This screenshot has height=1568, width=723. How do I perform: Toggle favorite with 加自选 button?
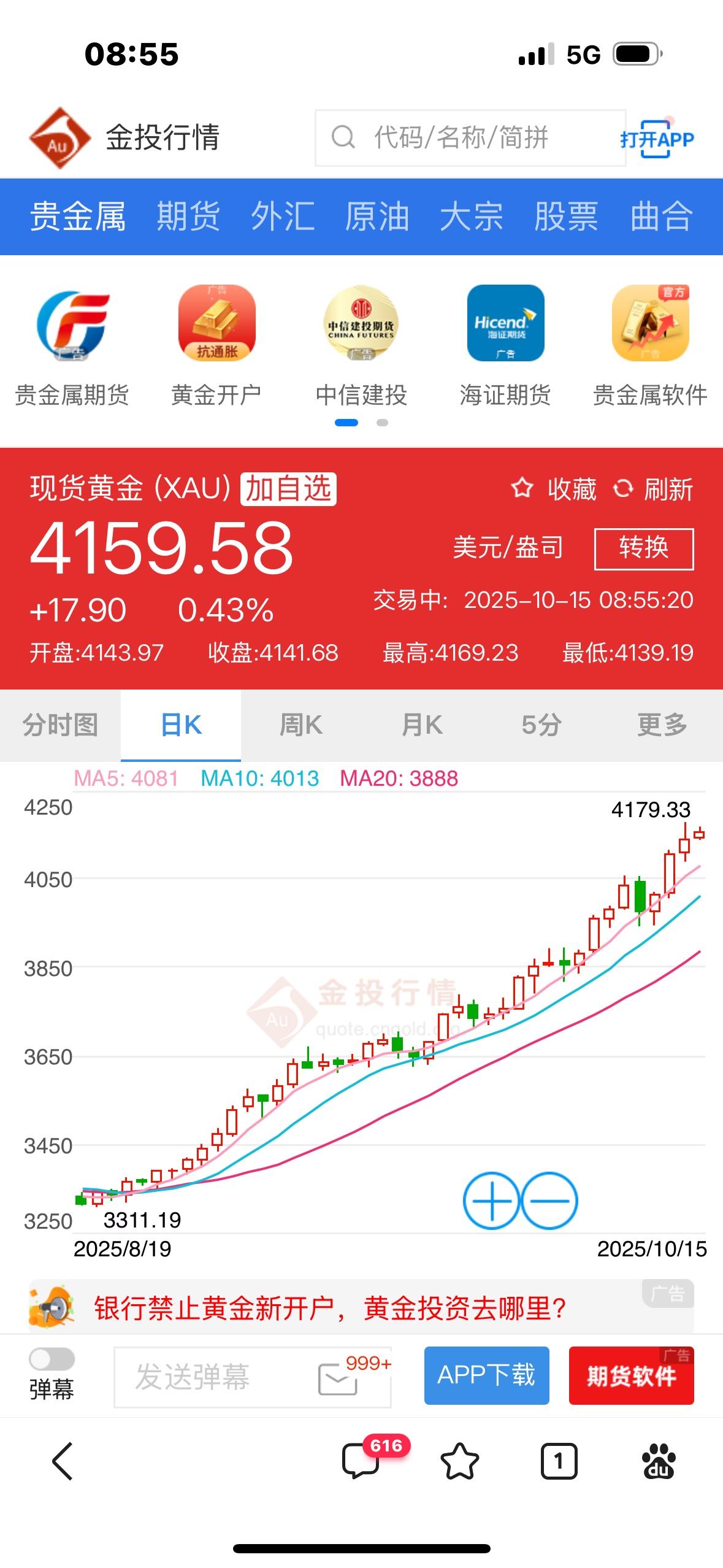click(287, 489)
